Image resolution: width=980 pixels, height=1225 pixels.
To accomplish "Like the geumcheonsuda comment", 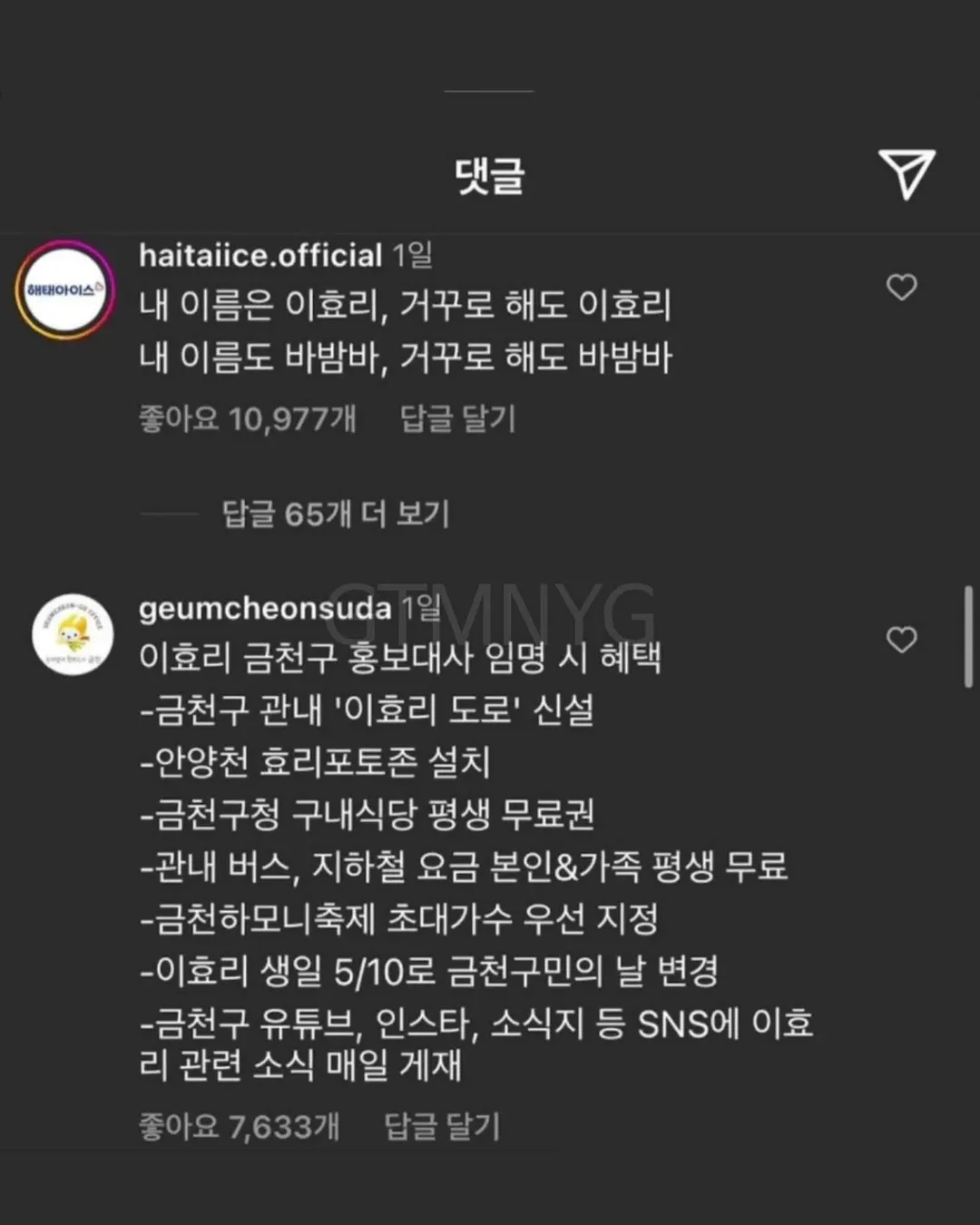I will [x=901, y=640].
